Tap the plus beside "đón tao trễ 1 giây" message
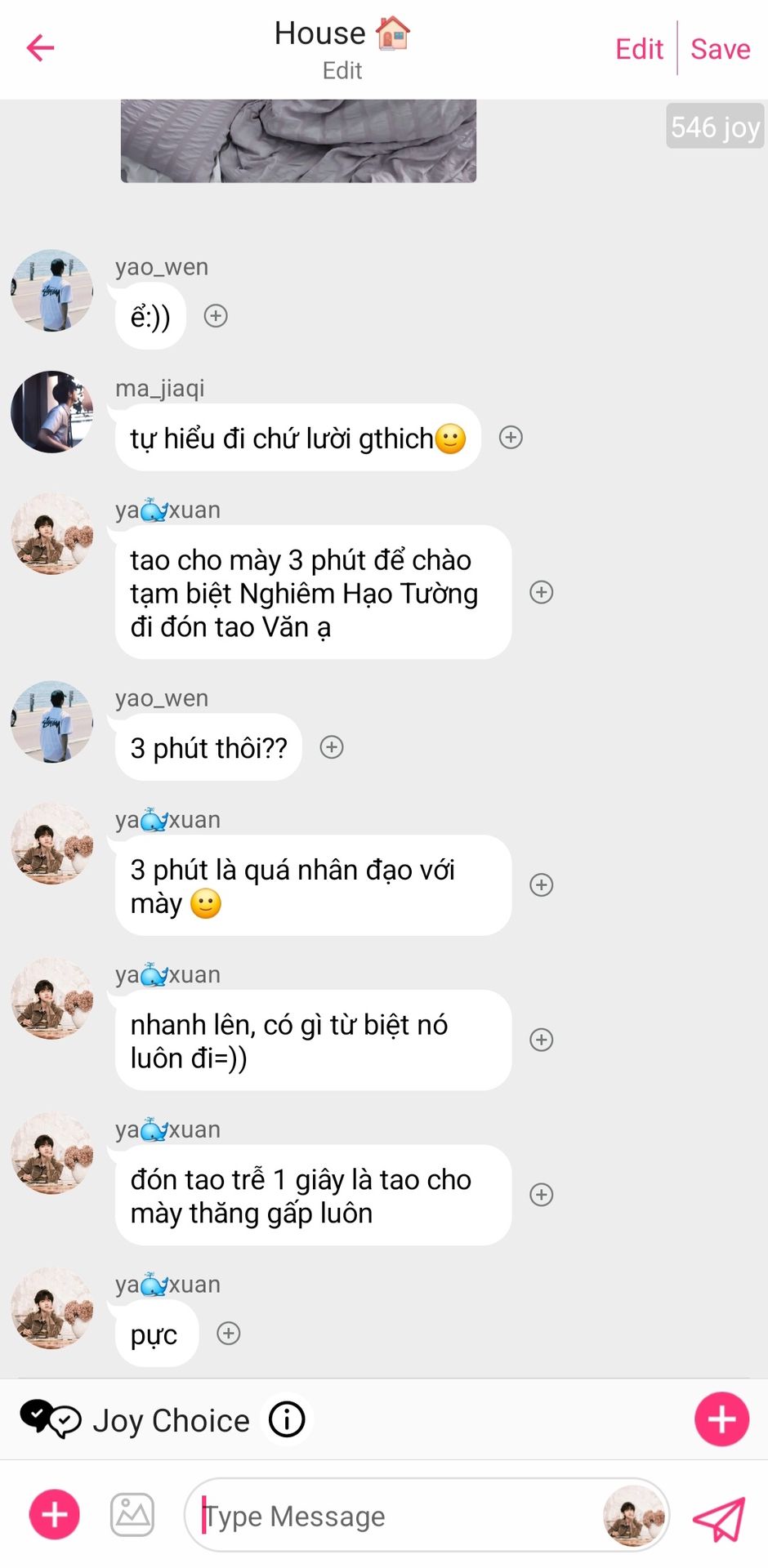Viewport: 768px width, 1568px height. pos(542,1195)
